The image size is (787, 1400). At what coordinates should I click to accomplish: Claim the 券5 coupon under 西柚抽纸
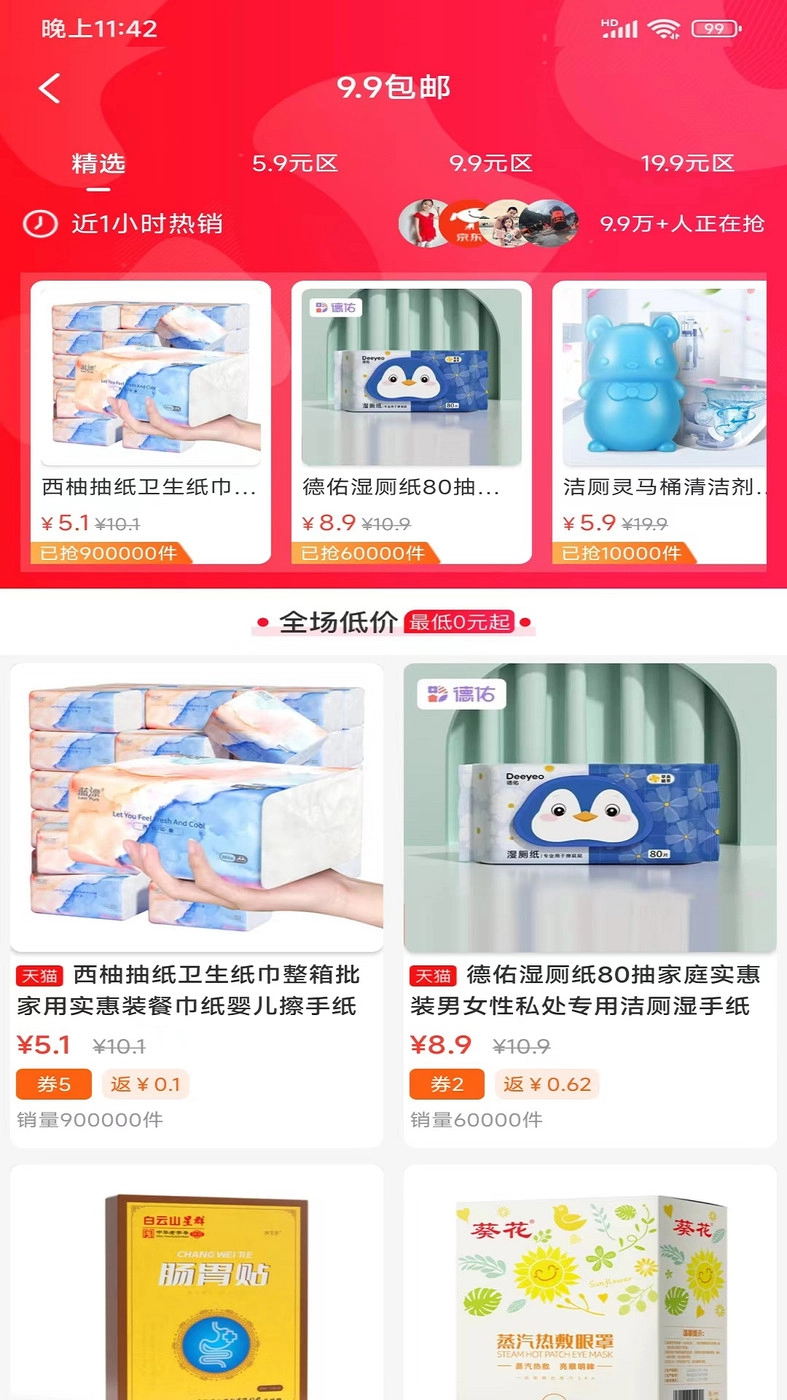pos(54,1084)
